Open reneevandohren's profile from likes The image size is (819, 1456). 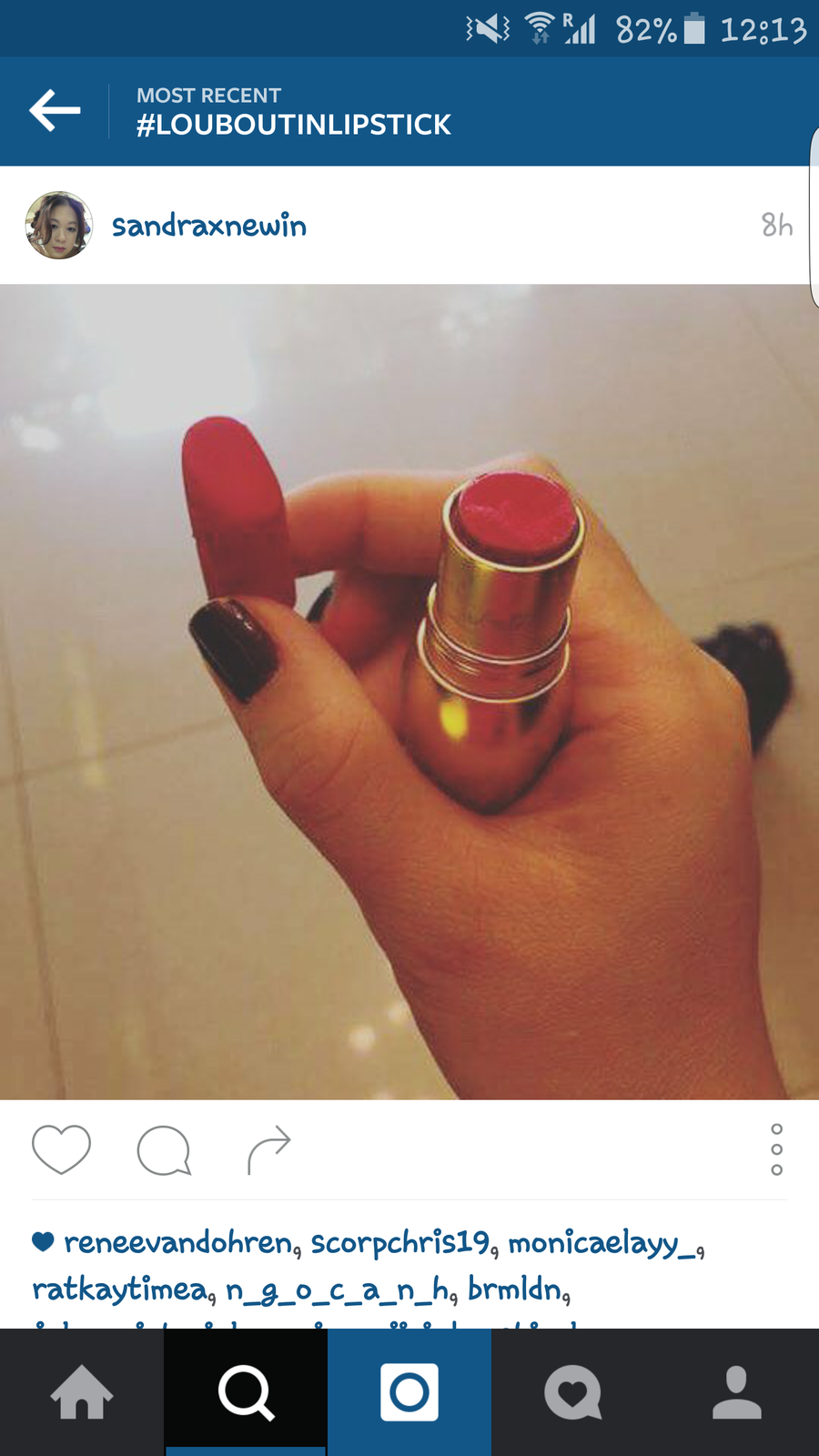[x=178, y=1243]
